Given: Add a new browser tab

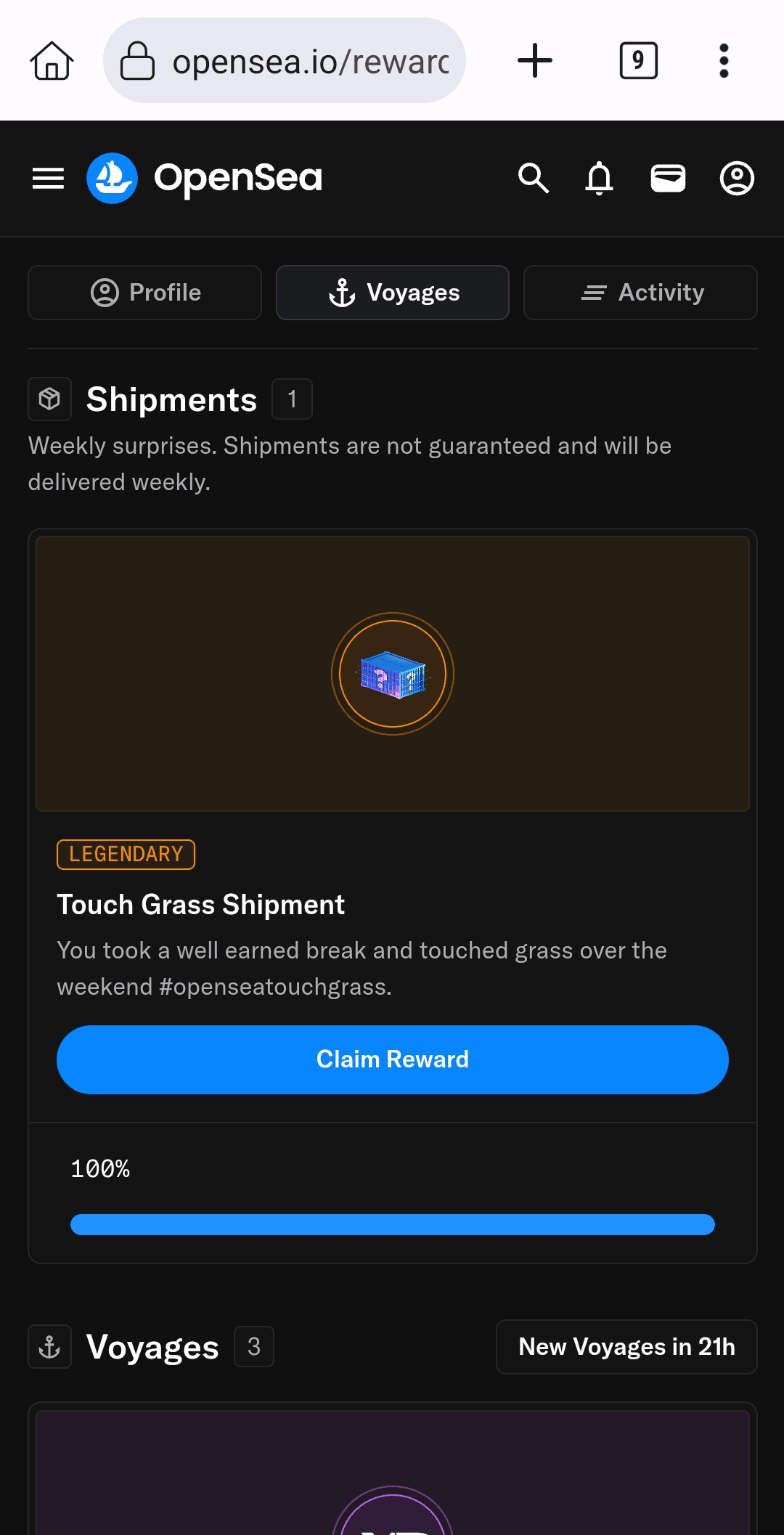Looking at the screenshot, I should click(535, 60).
